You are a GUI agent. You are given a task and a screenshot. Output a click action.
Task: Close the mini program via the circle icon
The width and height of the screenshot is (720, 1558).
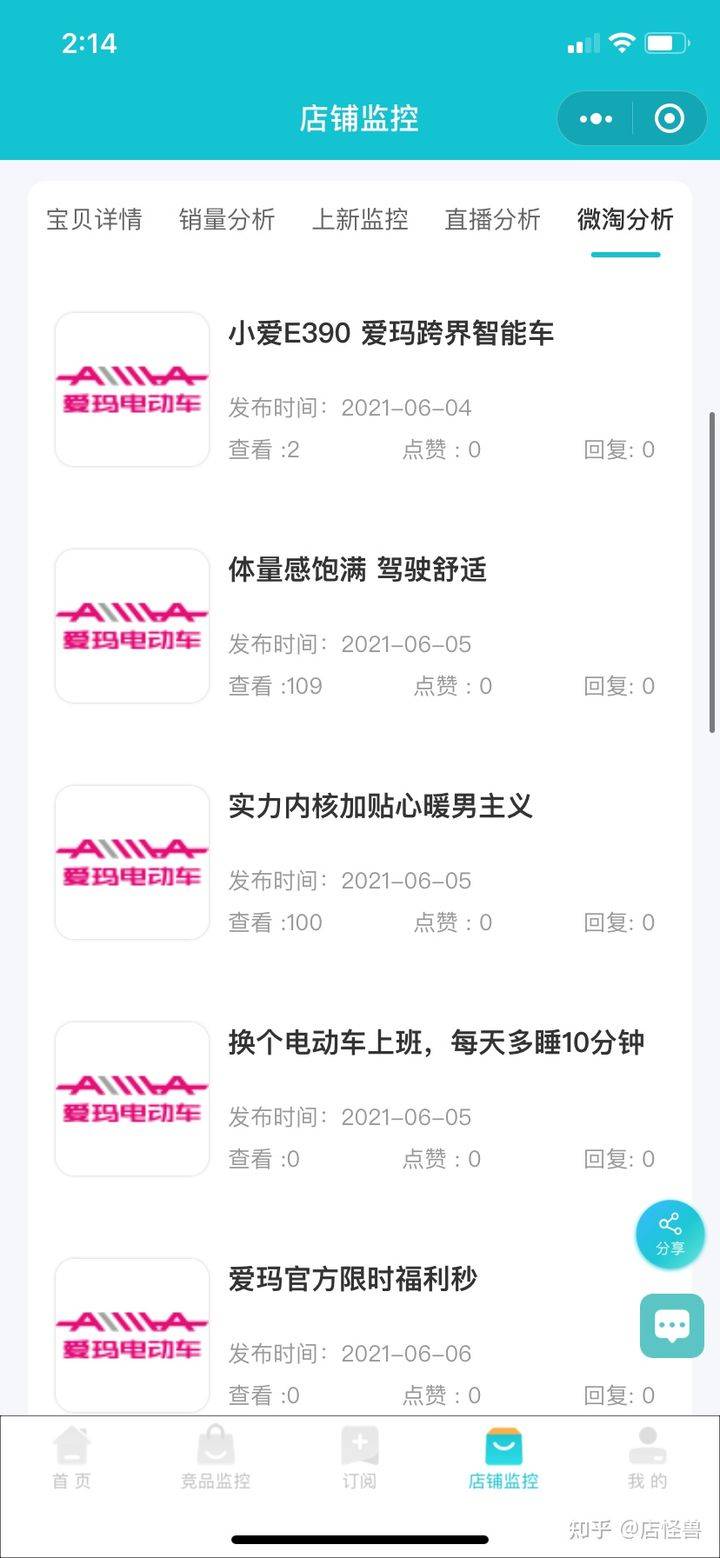(x=669, y=119)
